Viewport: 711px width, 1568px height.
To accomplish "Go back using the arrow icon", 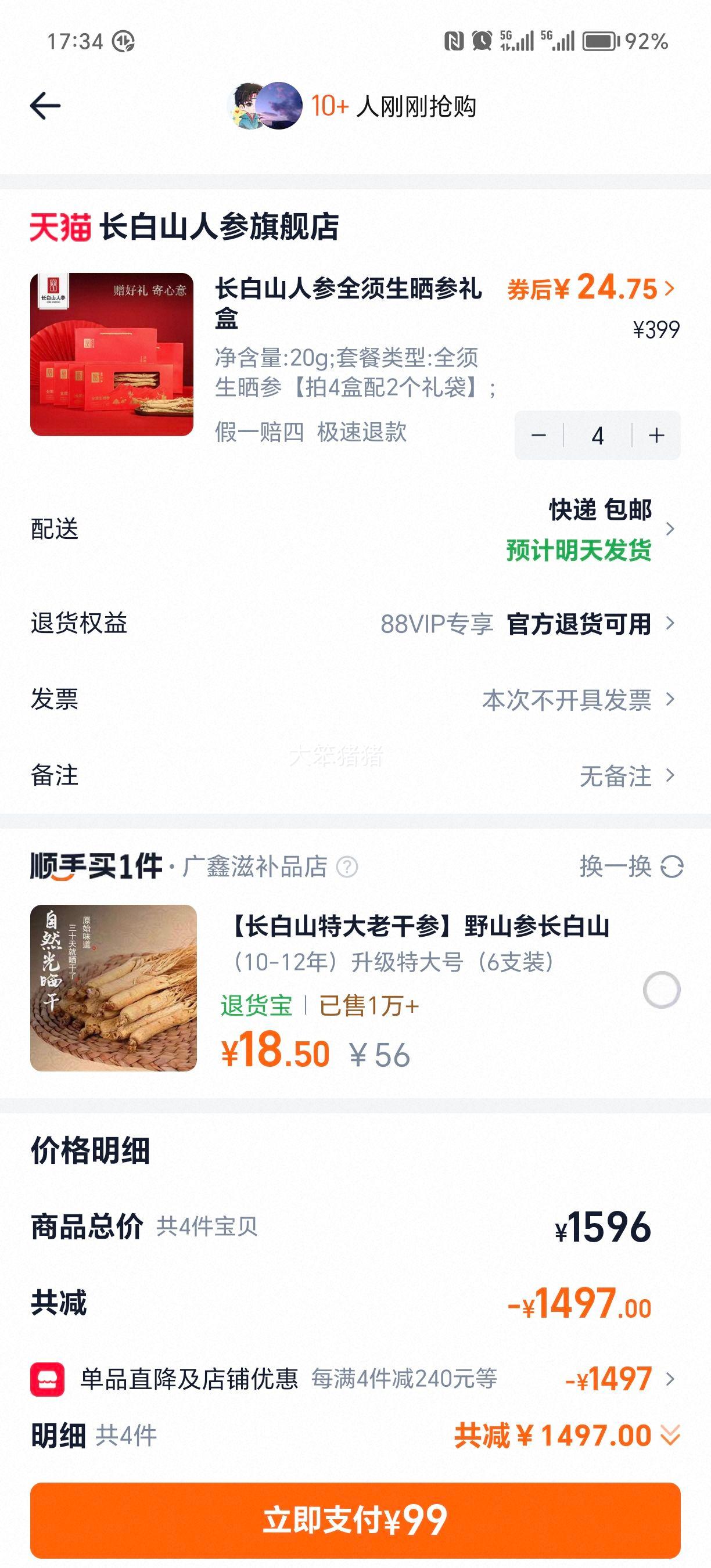I will (x=46, y=106).
